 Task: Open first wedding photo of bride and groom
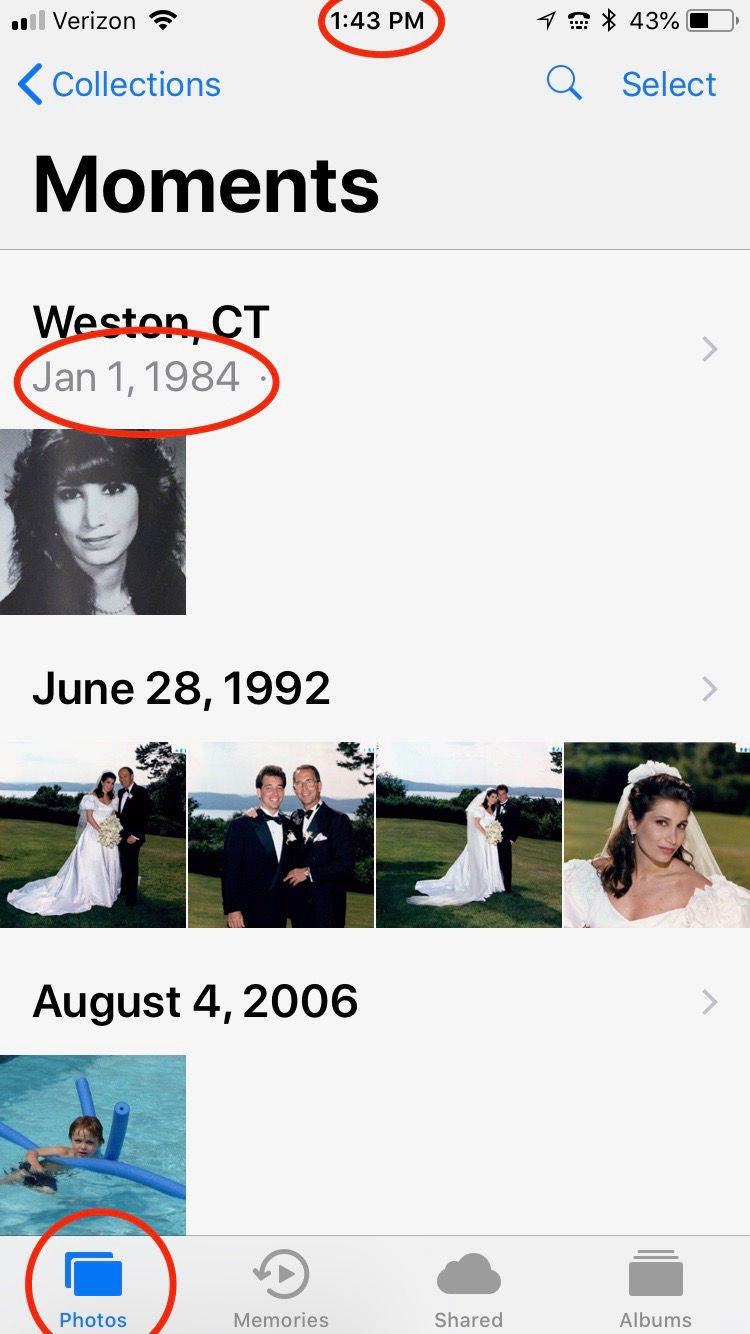93,835
